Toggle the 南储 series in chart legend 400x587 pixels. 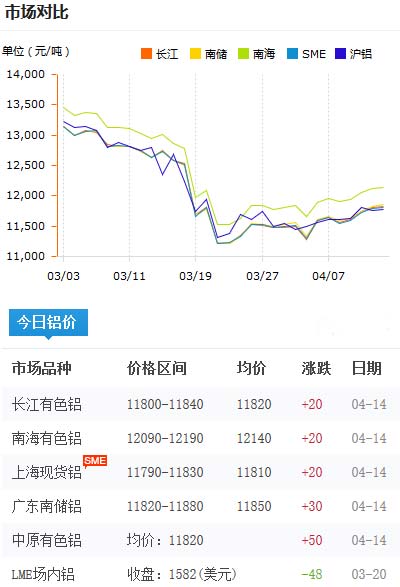(209, 54)
